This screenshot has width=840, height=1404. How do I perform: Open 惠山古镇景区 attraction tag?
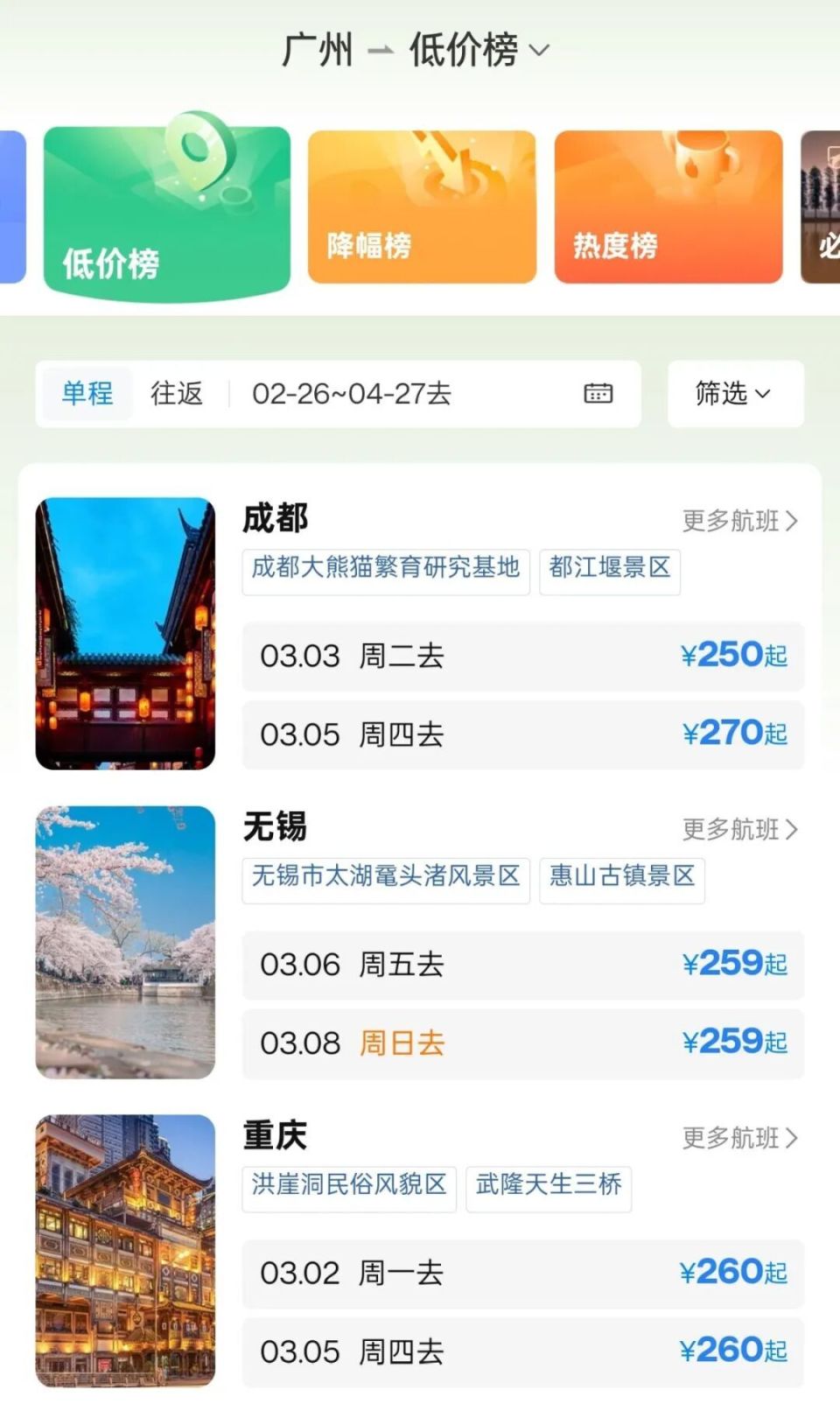coord(621,879)
